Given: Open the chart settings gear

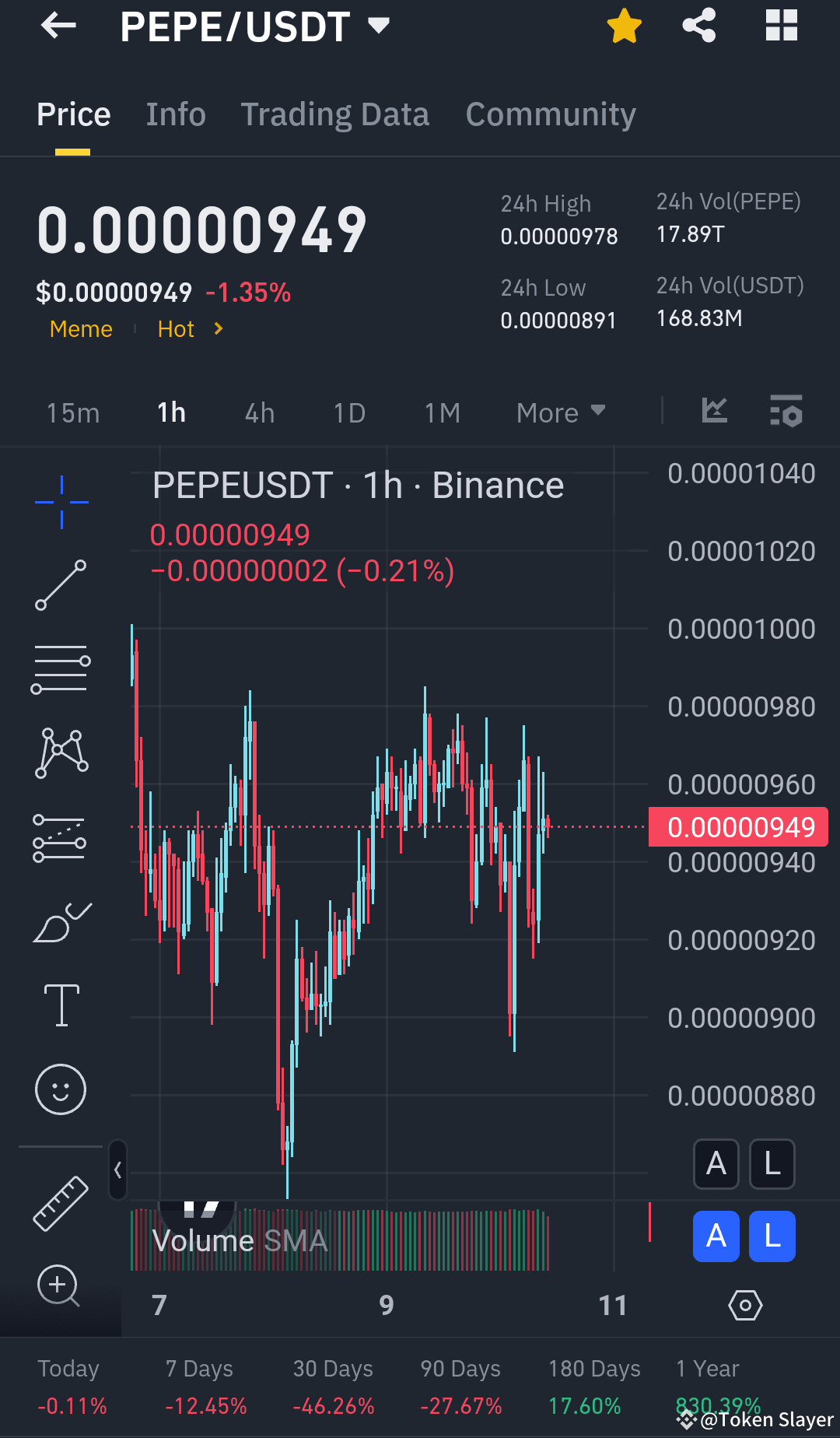Looking at the screenshot, I should coord(744,1306).
